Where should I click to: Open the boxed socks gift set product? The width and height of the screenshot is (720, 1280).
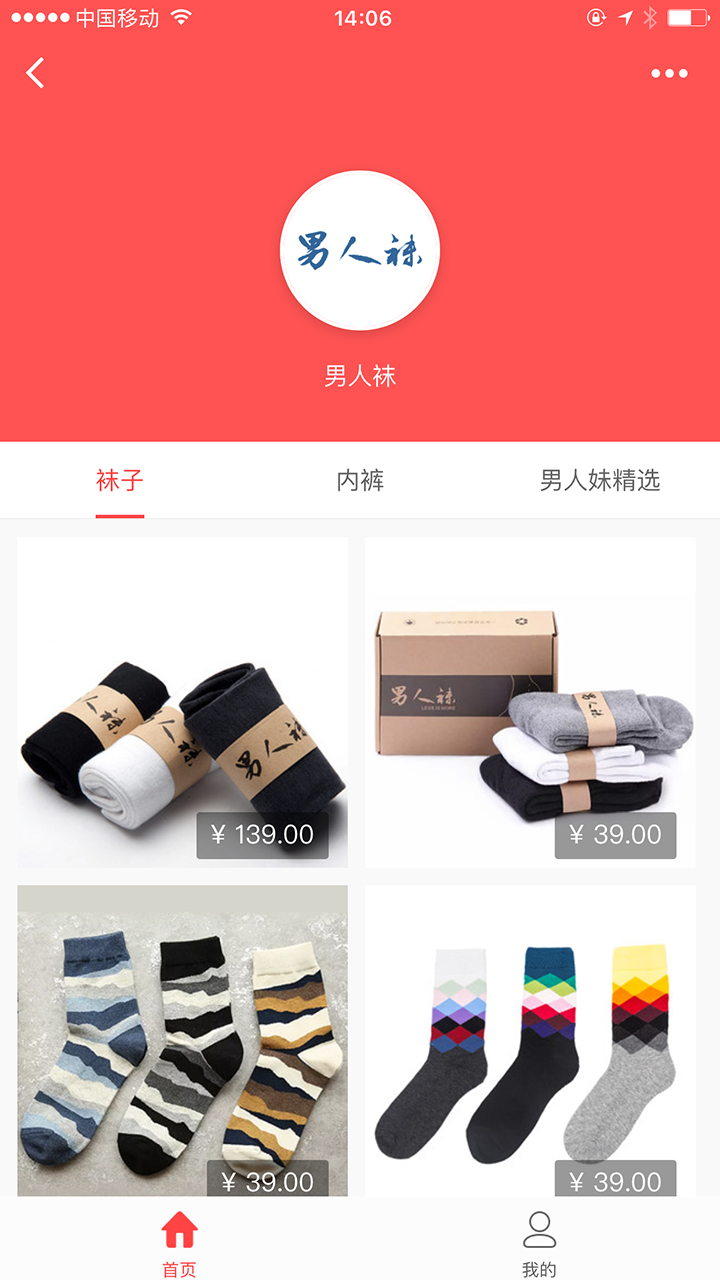point(530,702)
